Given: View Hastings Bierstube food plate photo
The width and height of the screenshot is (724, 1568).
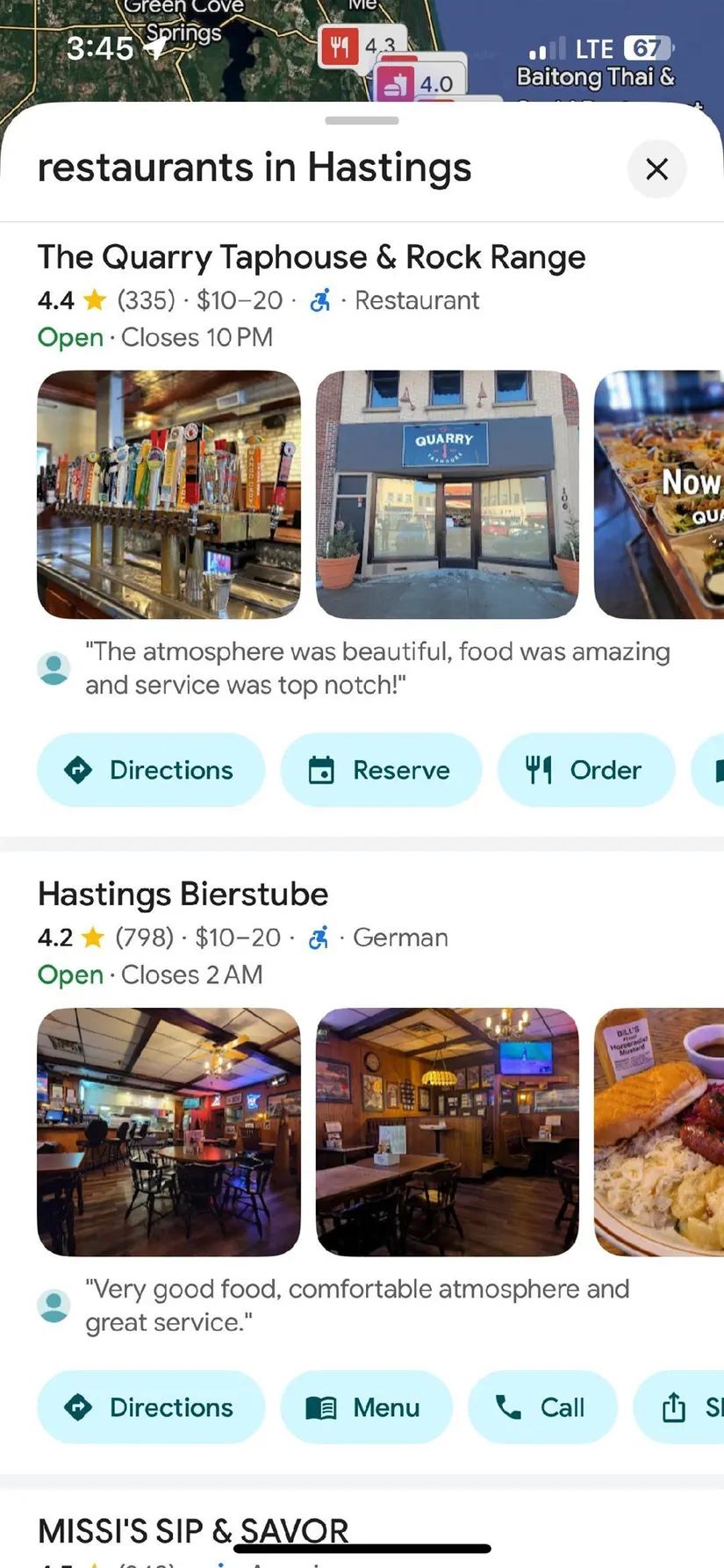Looking at the screenshot, I should (659, 1132).
